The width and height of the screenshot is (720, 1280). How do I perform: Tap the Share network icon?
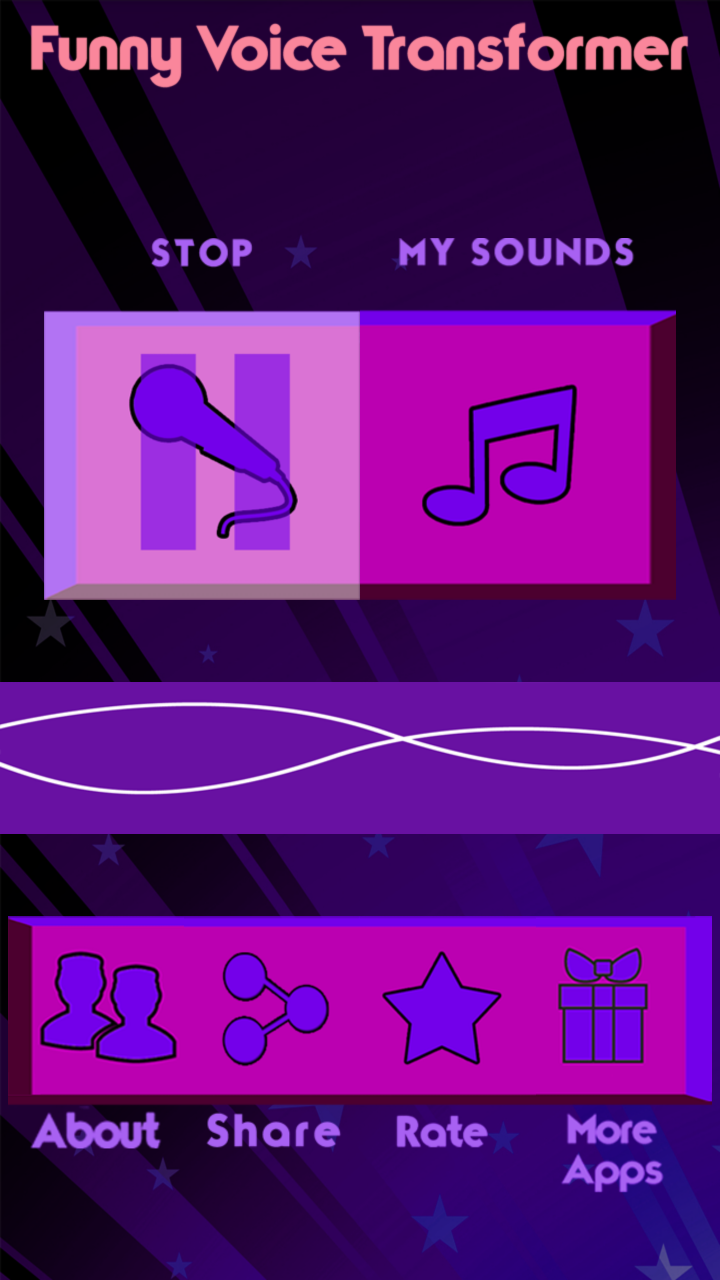click(275, 1010)
